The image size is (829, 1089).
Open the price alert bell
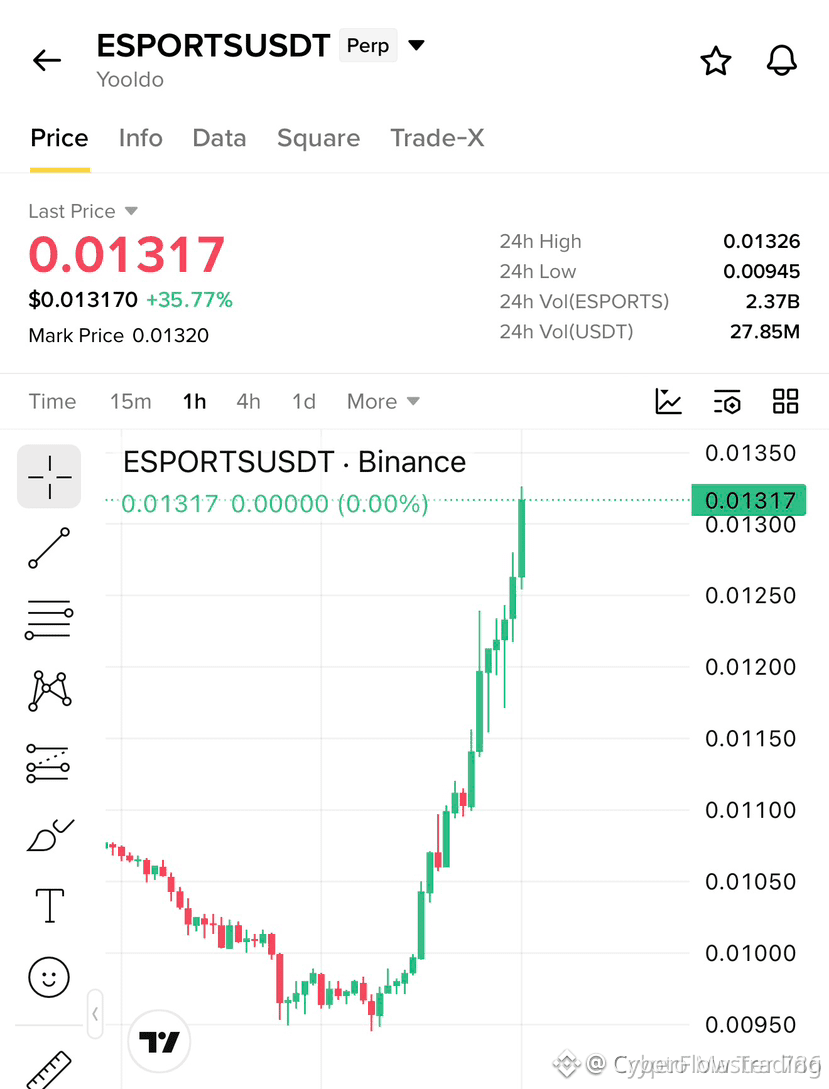click(782, 60)
